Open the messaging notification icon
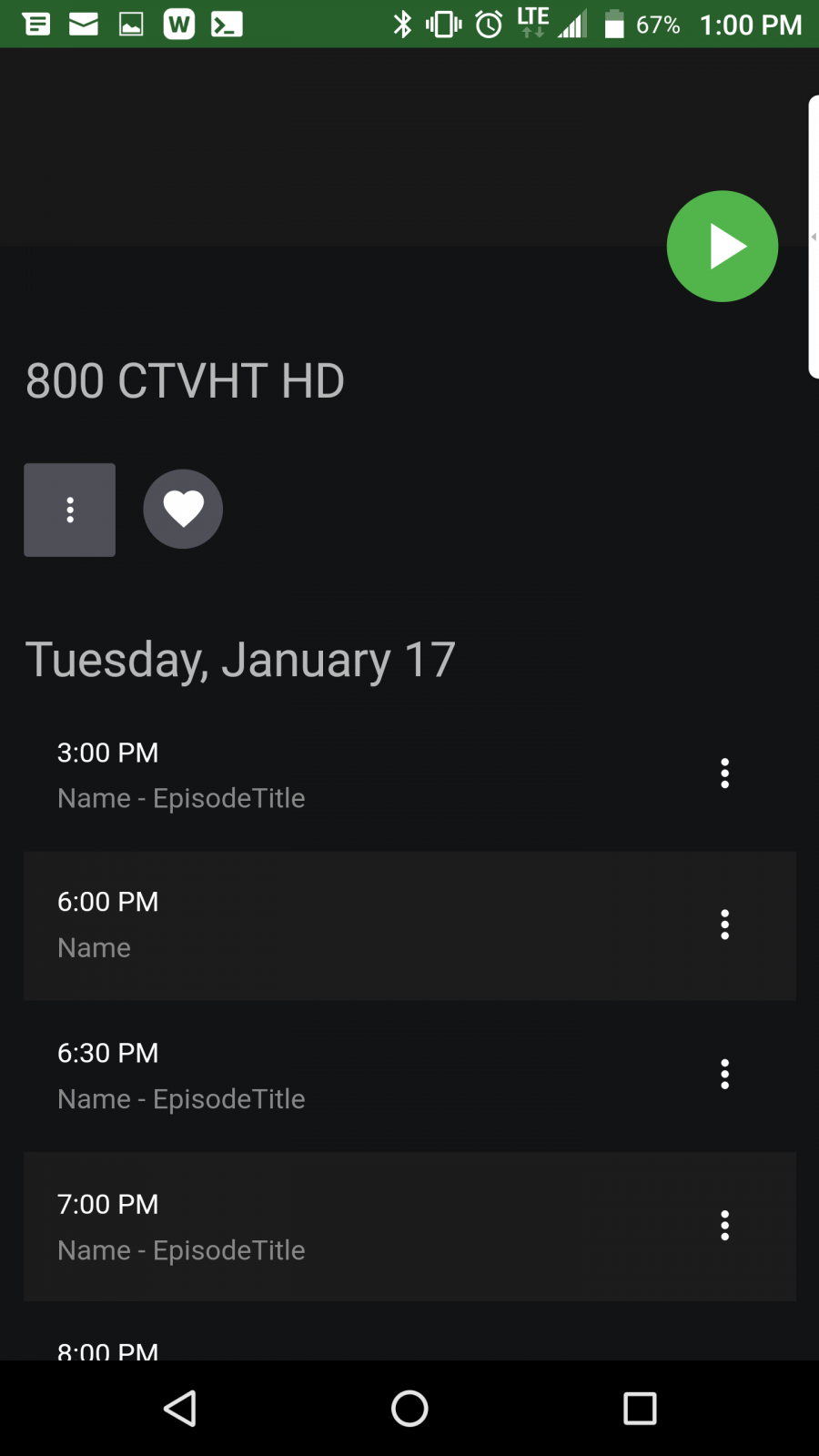The width and height of the screenshot is (819, 1456). coord(35,24)
